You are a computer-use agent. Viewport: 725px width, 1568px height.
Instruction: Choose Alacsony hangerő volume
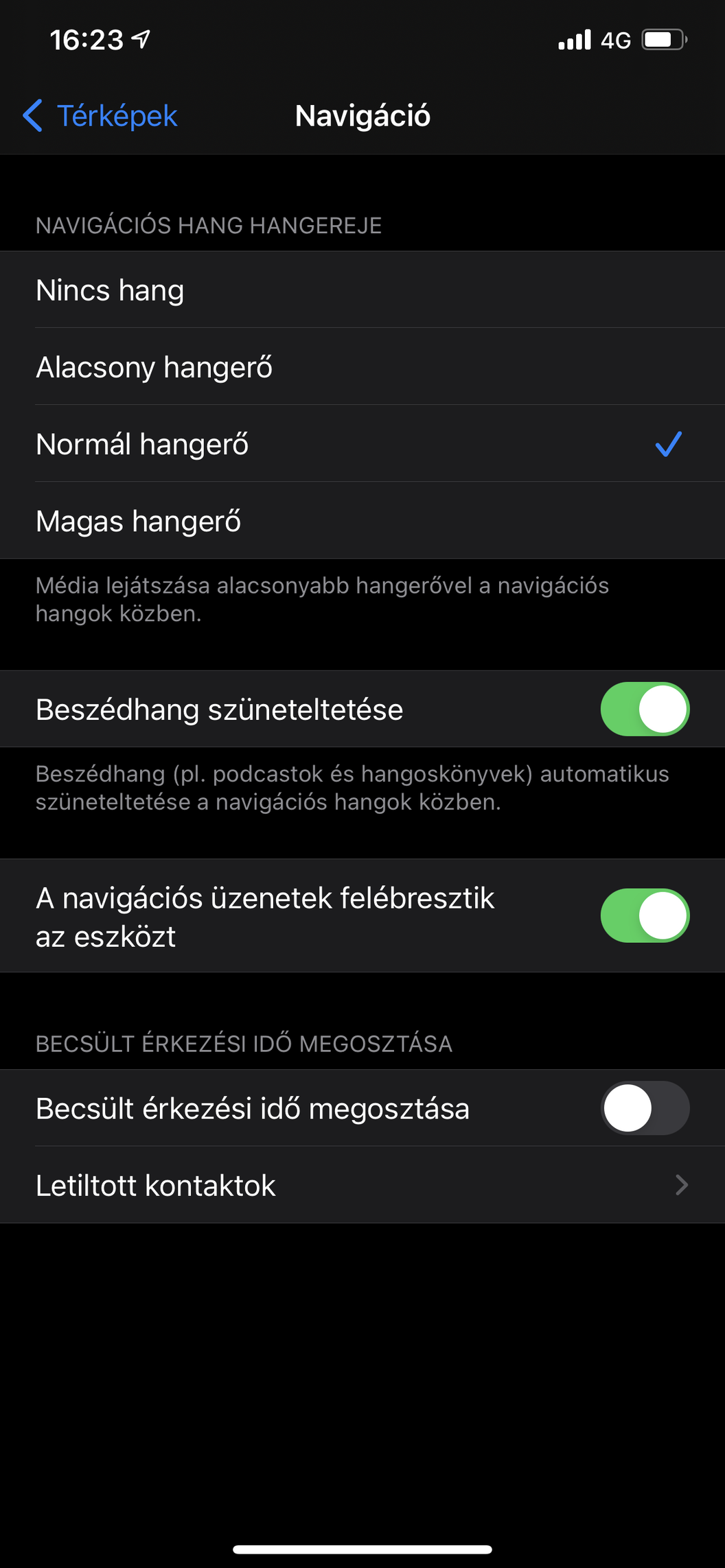click(x=362, y=366)
